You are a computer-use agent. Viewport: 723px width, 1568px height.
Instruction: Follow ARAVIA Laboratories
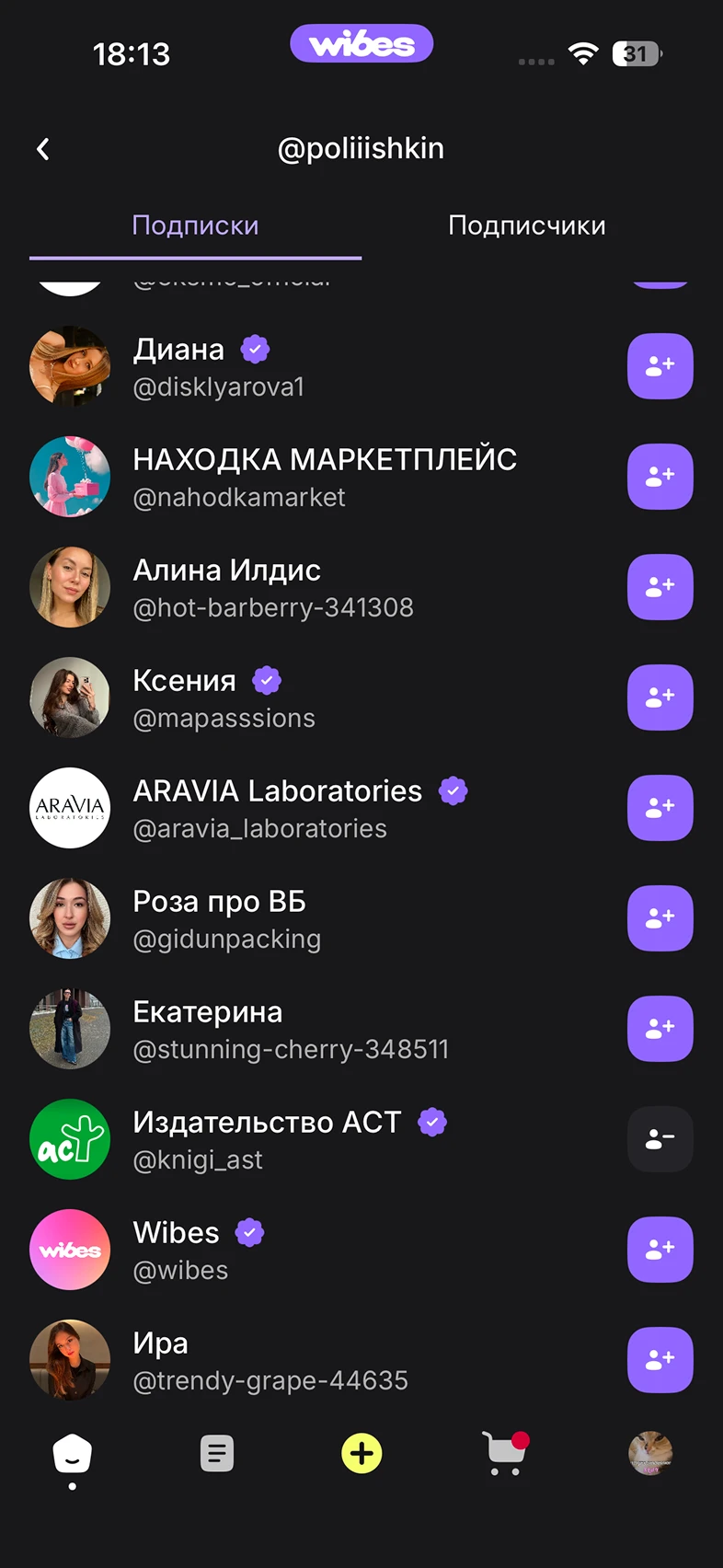coord(660,808)
